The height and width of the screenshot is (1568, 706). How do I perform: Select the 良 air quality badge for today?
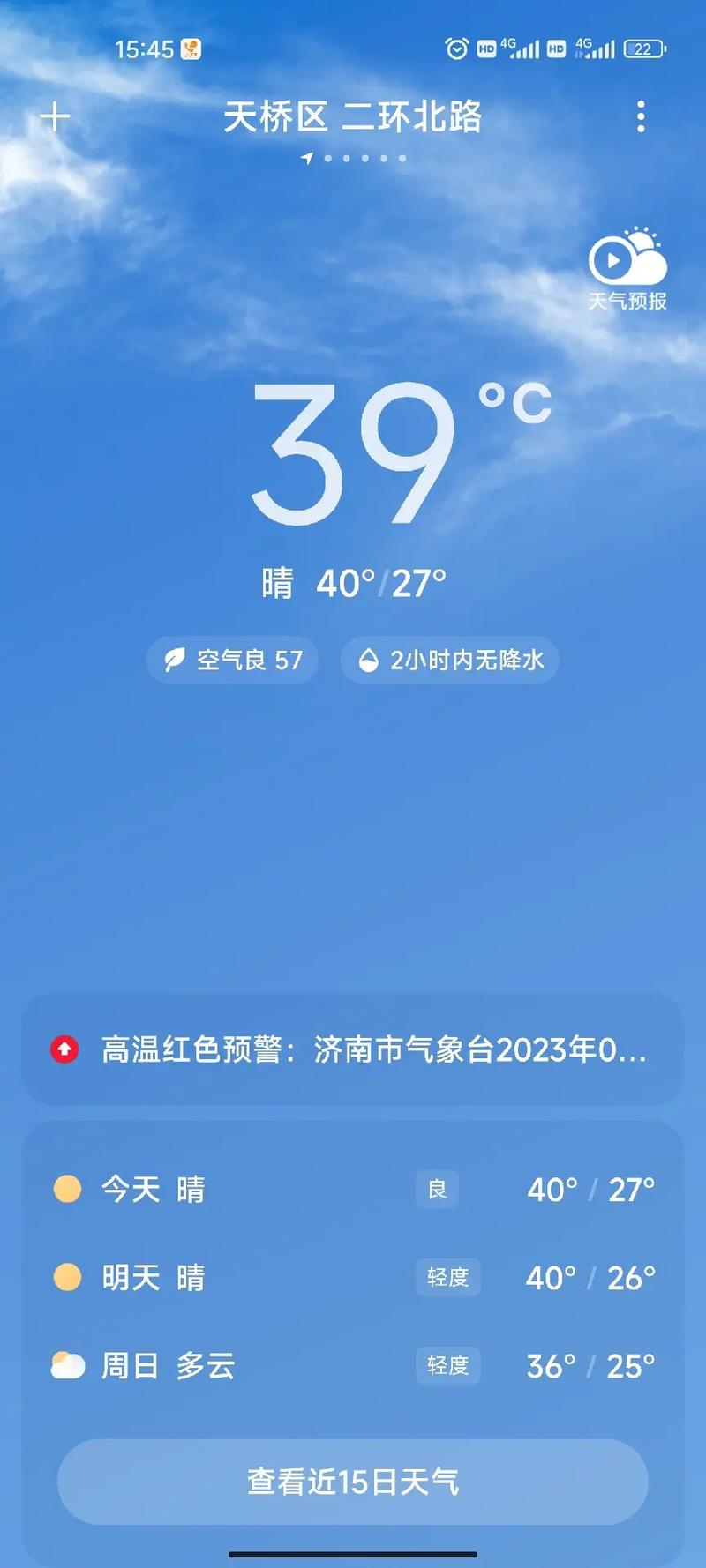coord(437,1190)
